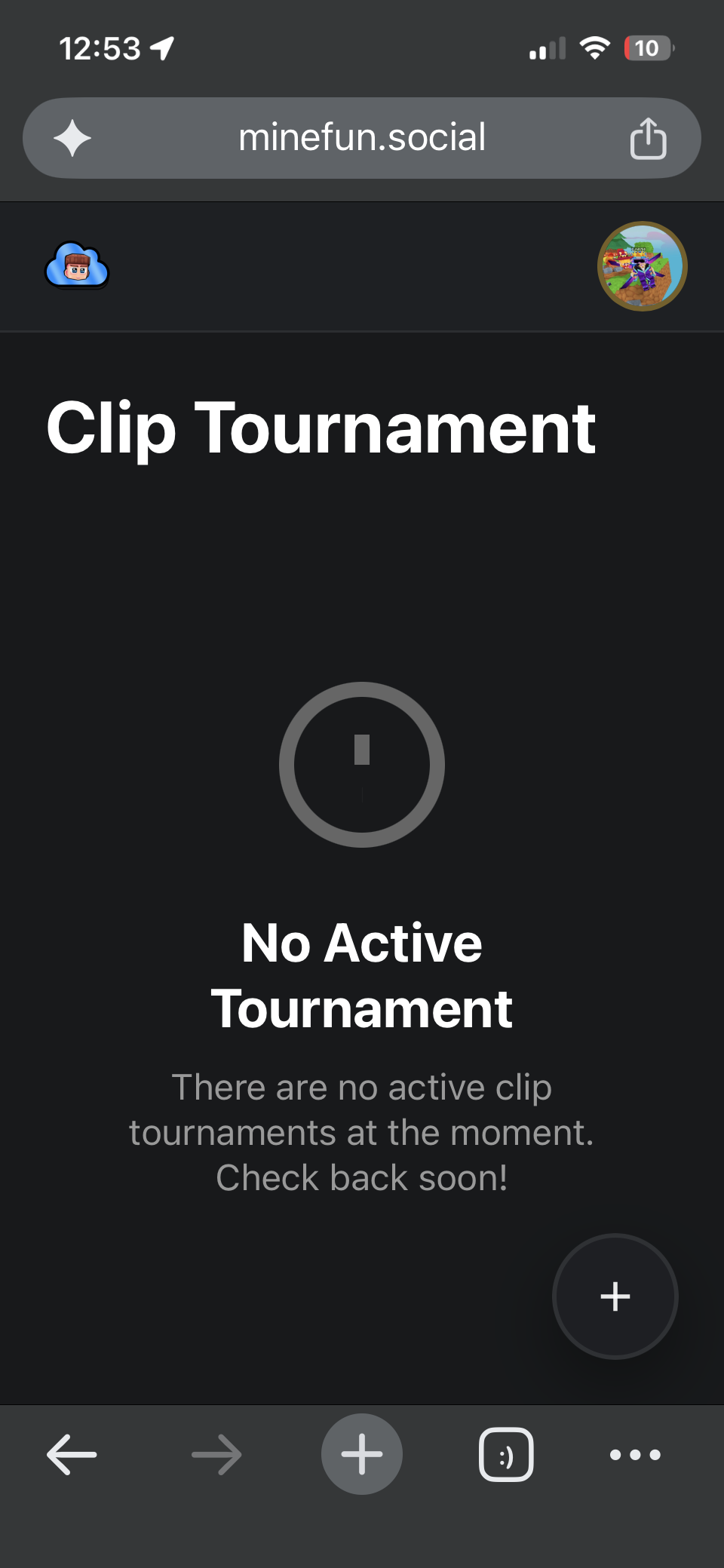Go back to the previous page
This screenshot has width=724, height=1568.
72,1454
